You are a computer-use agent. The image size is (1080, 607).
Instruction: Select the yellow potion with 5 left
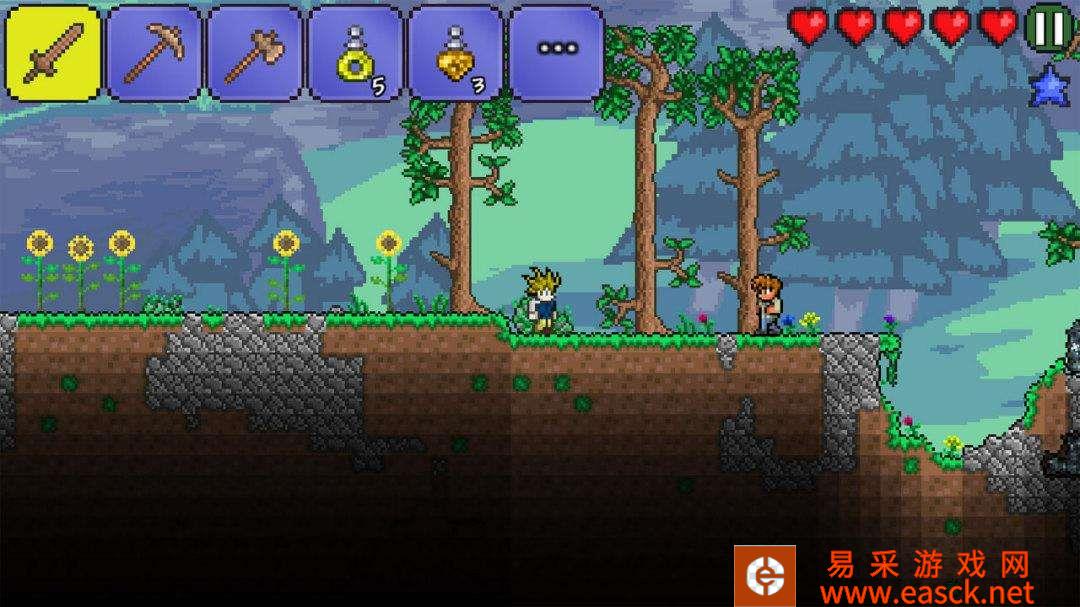click(355, 53)
